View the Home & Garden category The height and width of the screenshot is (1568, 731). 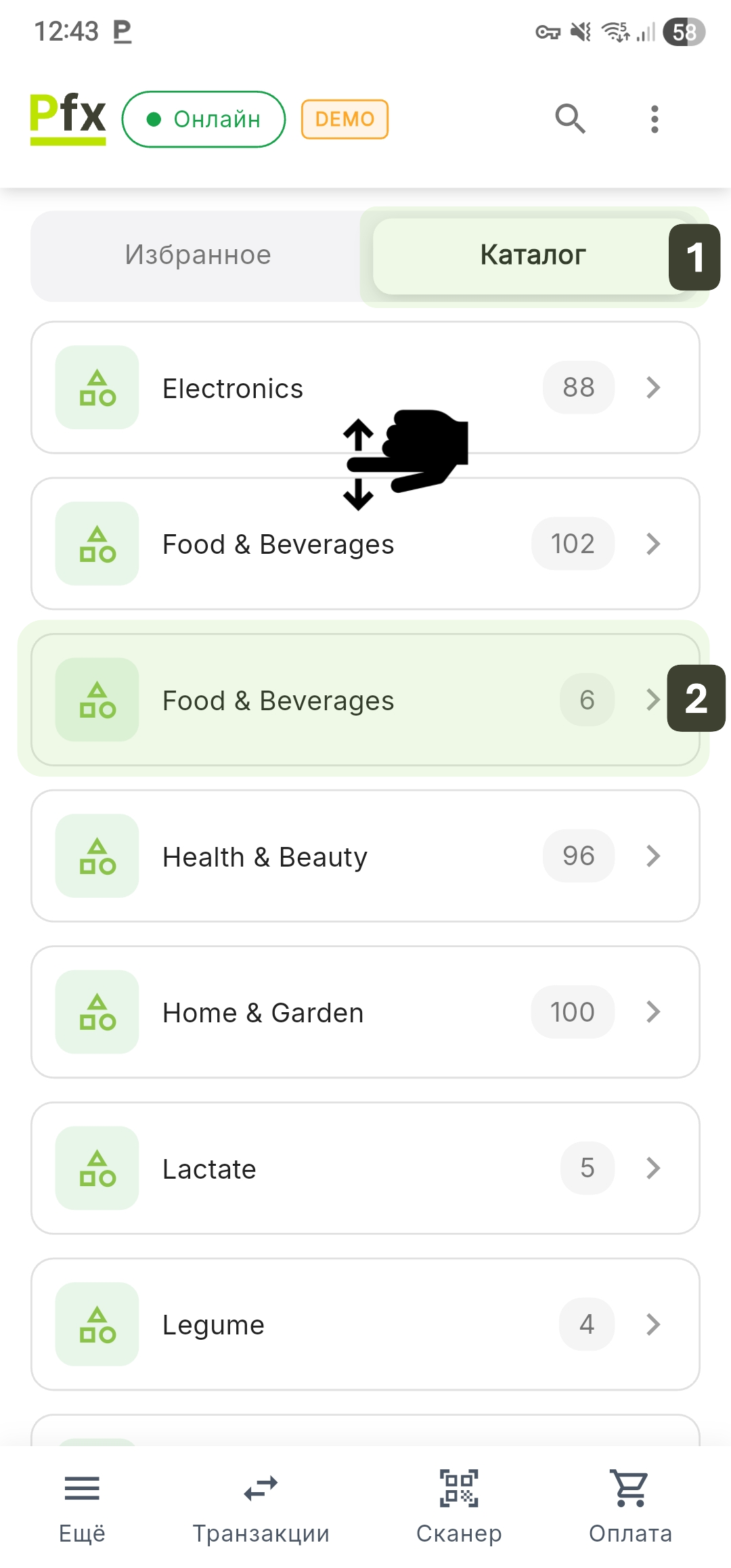(x=365, y=1012)
